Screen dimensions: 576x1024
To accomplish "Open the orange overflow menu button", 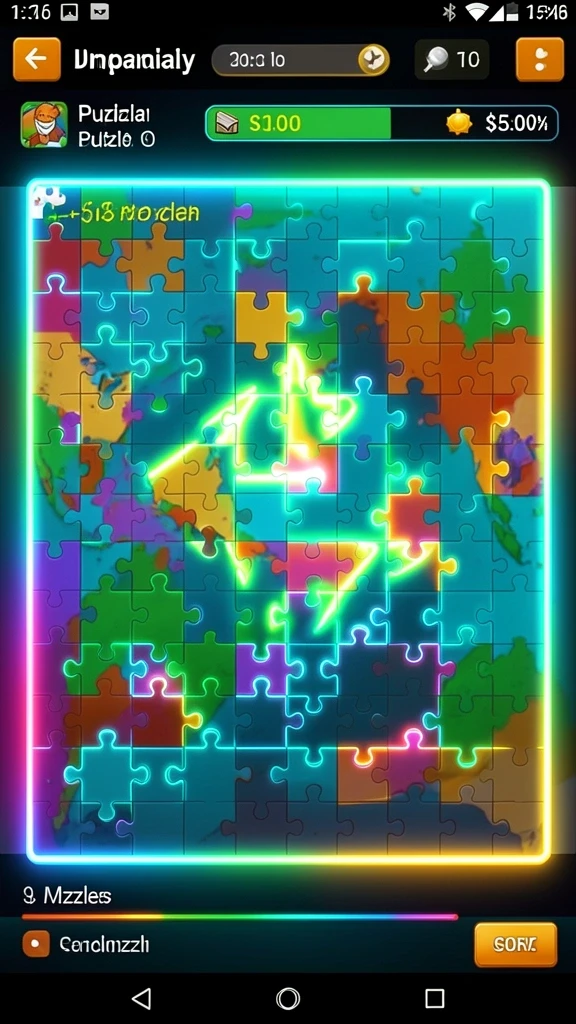I will coord(540,59).
